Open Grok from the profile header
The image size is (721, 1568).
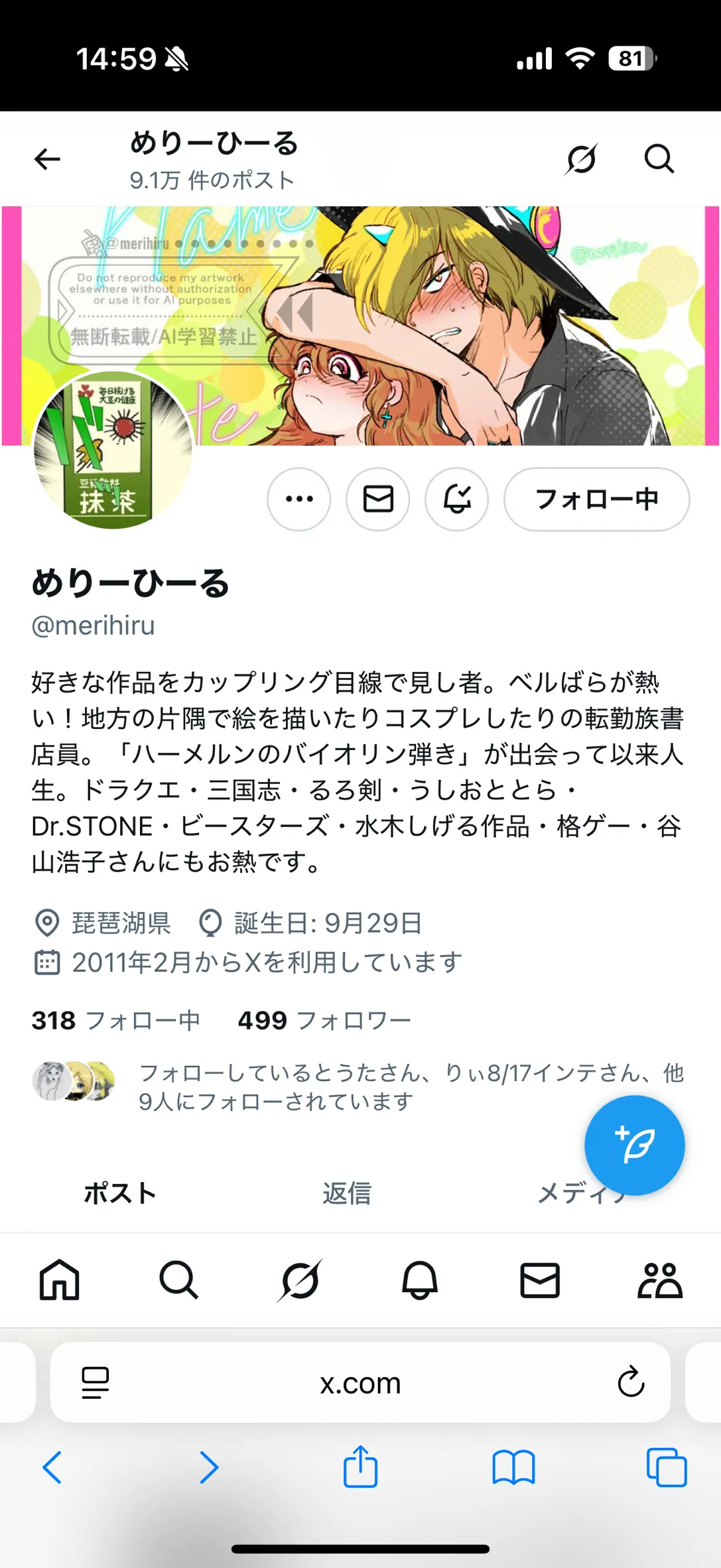(x=582, y=159)
